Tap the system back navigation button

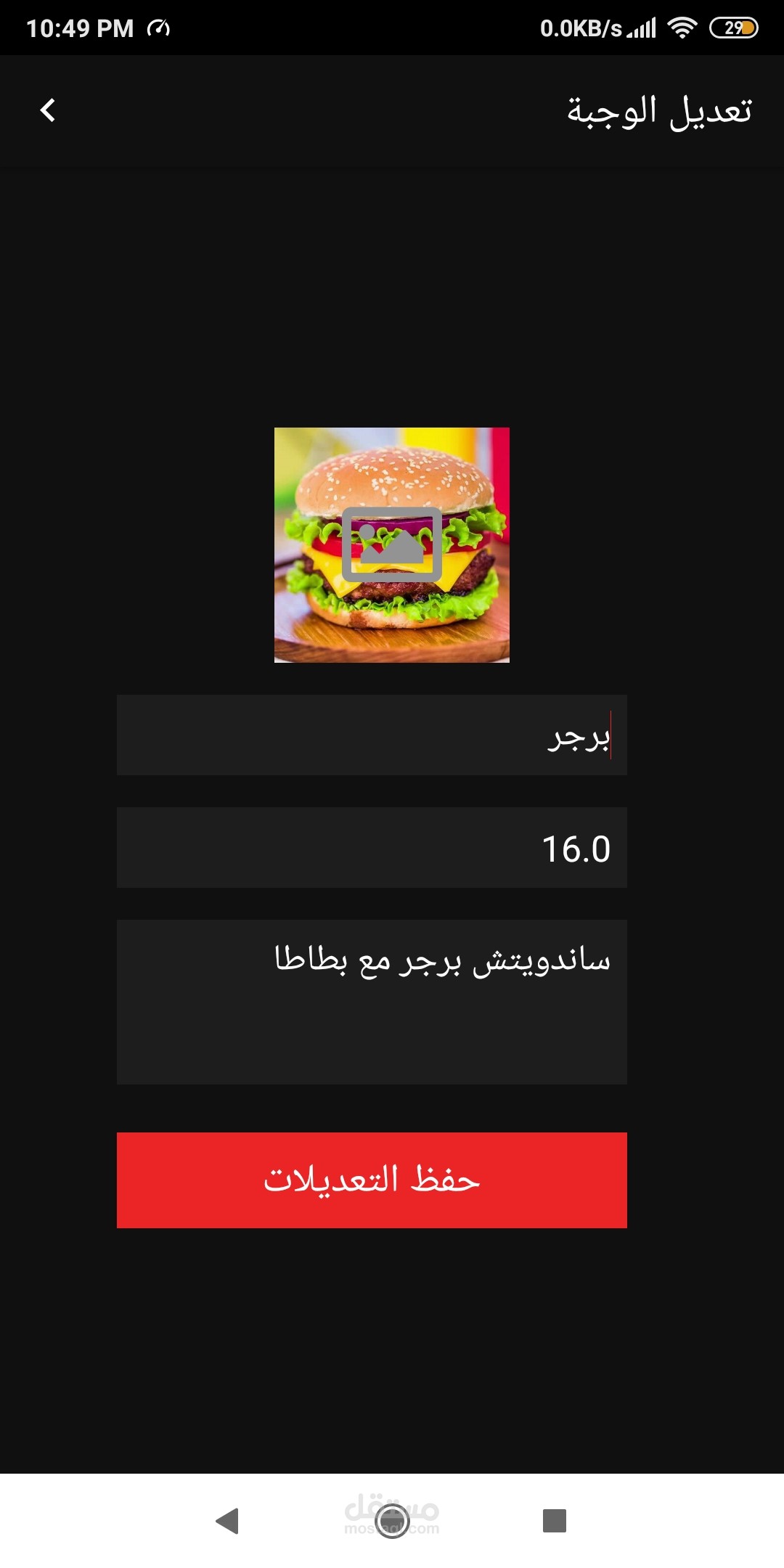(228, 1520)
